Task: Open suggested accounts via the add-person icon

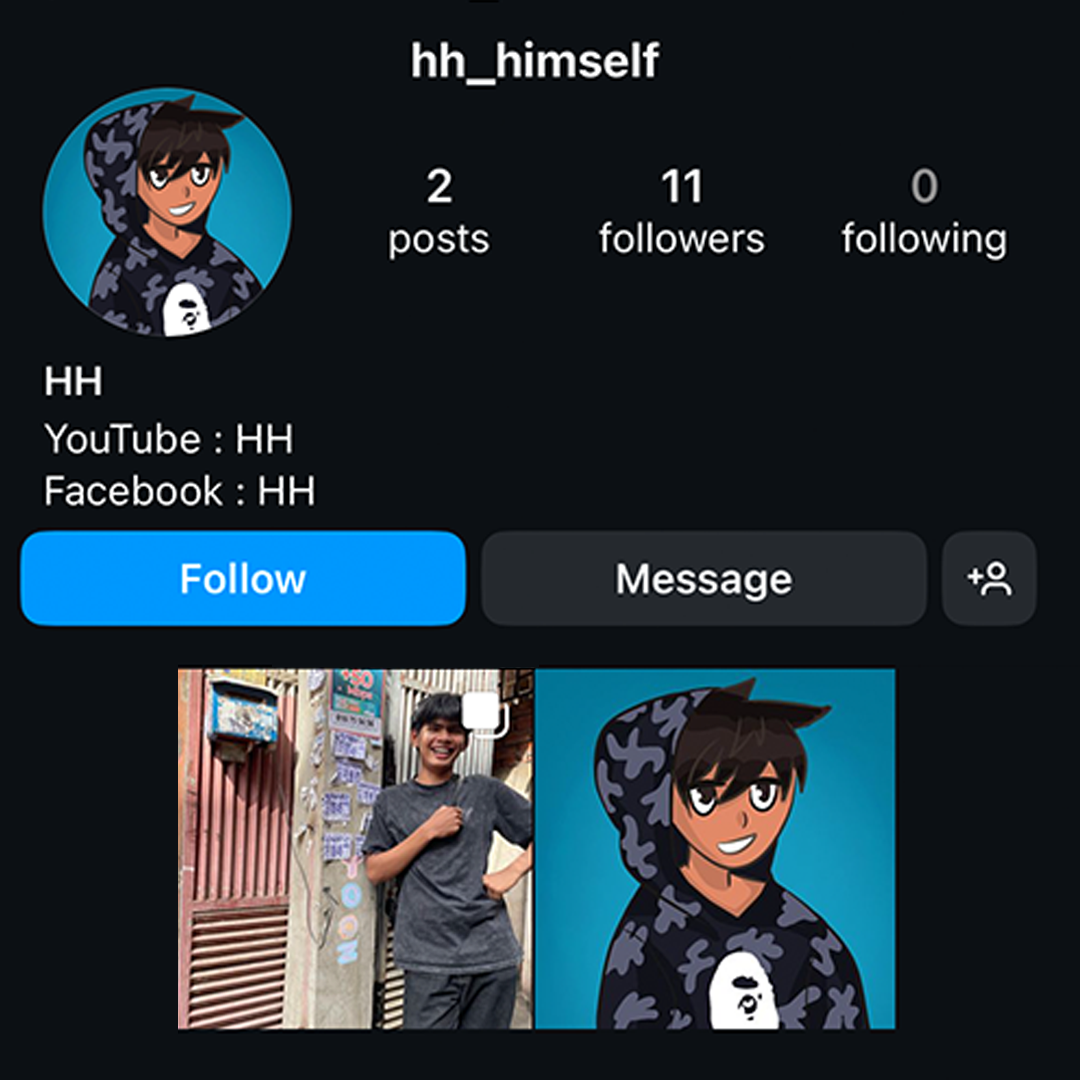Action: click(x=989, y=578)
